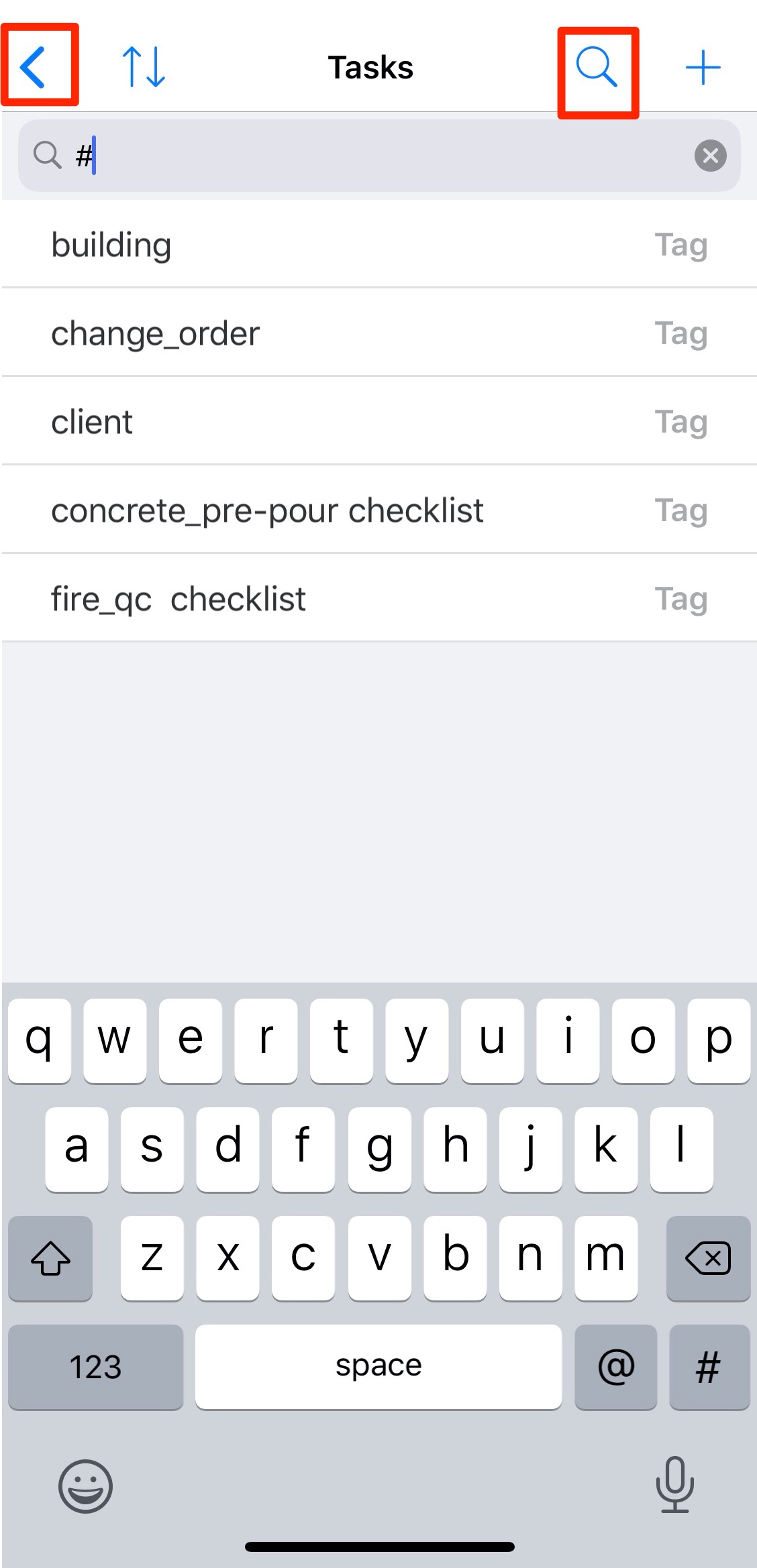The image size is (757, 1568).
Task: Open the emoji keyboard
Action: click(85, 1486)
